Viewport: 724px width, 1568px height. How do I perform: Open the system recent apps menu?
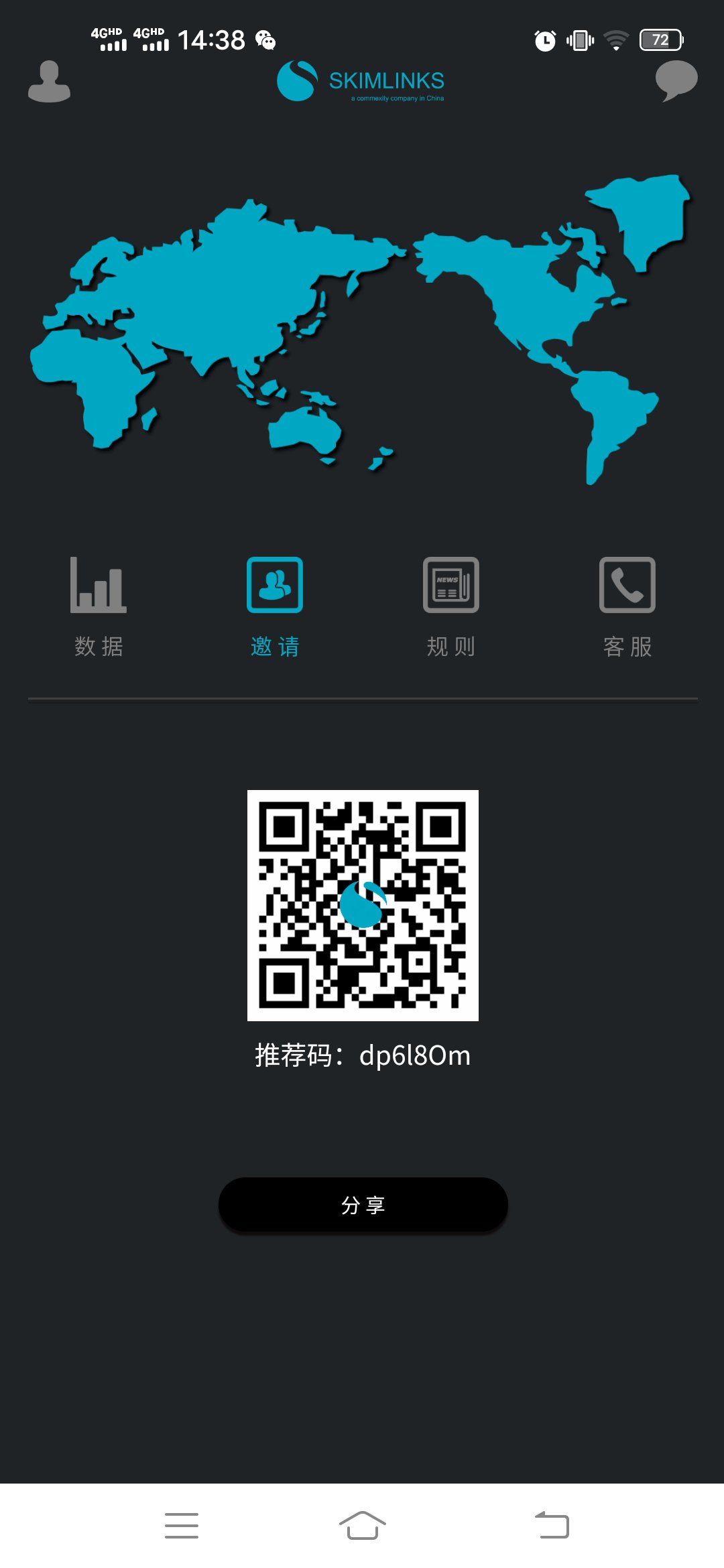tap(182, 1525)
